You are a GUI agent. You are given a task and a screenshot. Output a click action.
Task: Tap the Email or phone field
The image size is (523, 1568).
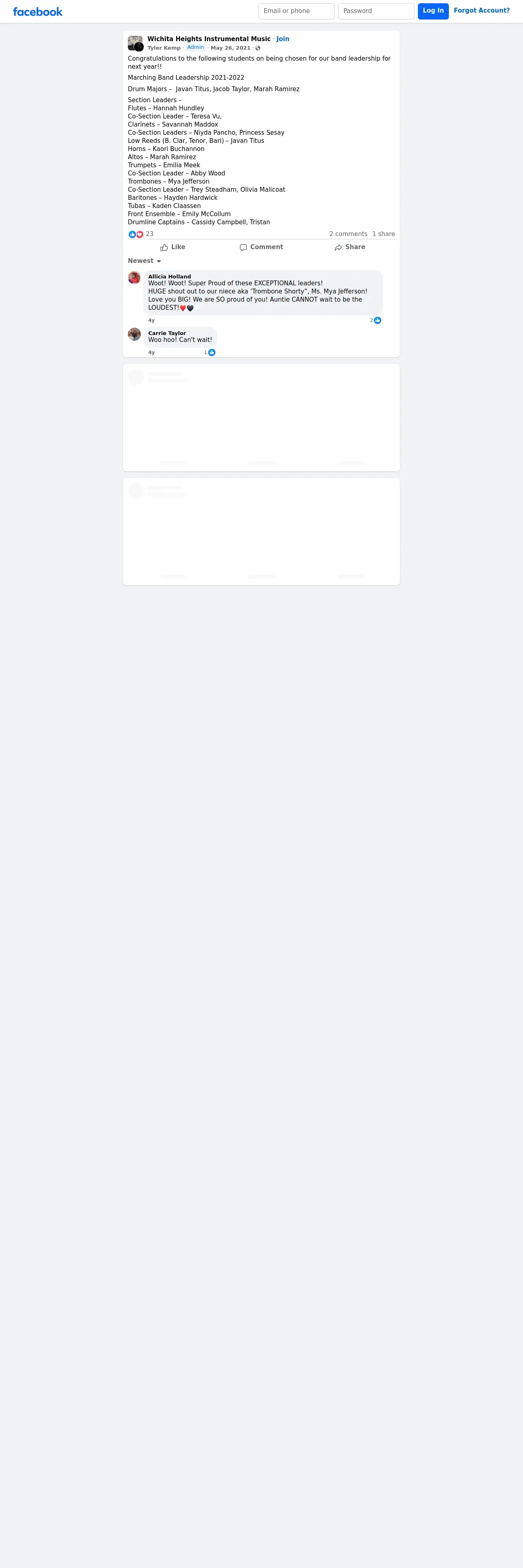[x=296, y=11]
